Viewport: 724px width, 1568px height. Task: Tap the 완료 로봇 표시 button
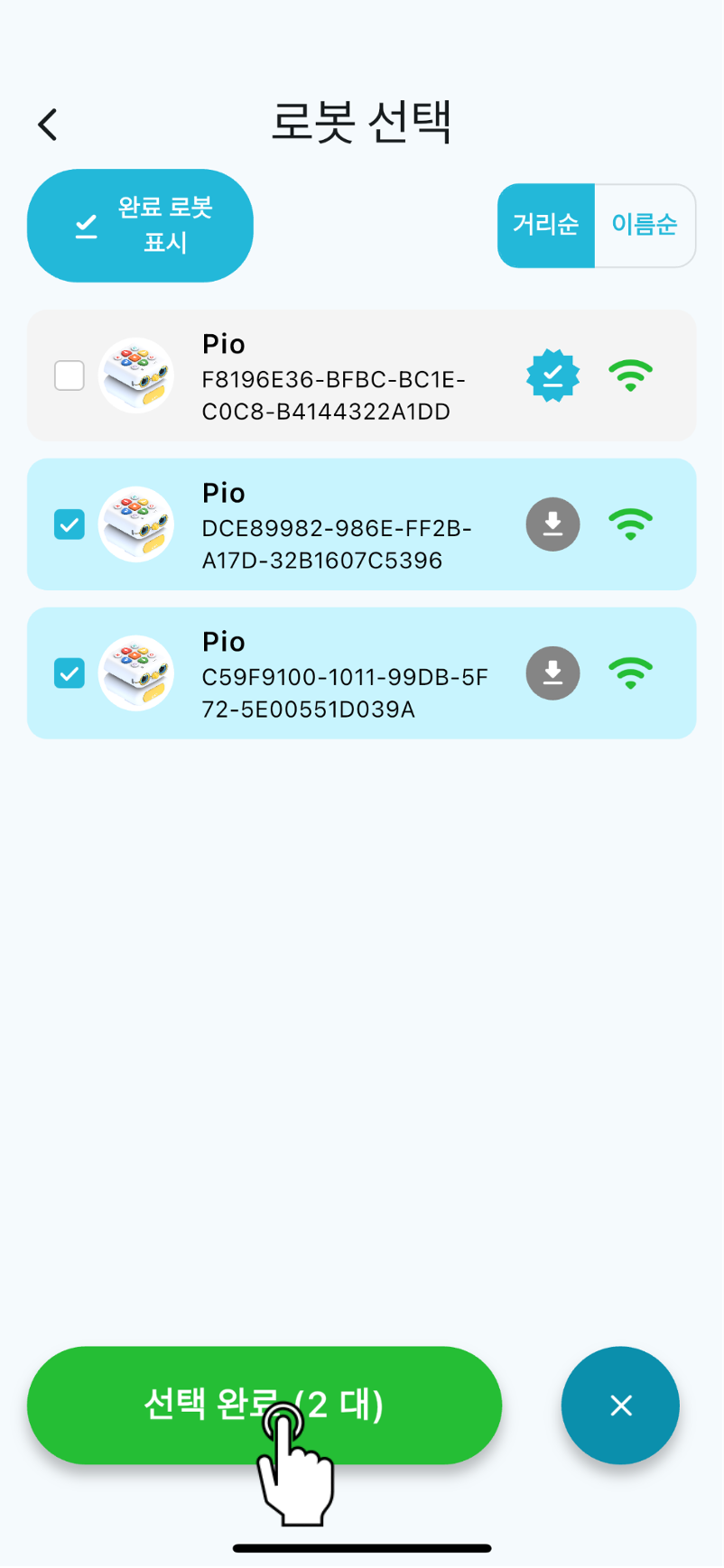tap(140, 226)
